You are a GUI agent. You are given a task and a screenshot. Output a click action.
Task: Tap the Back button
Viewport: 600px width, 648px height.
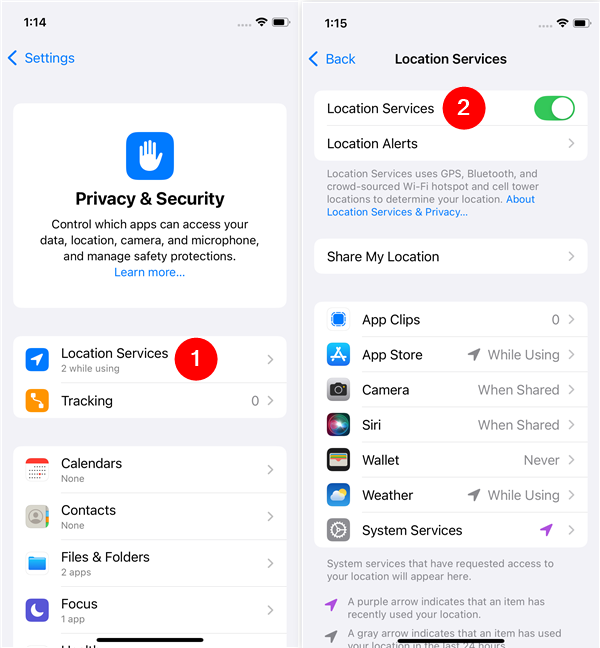coord(332,59)
